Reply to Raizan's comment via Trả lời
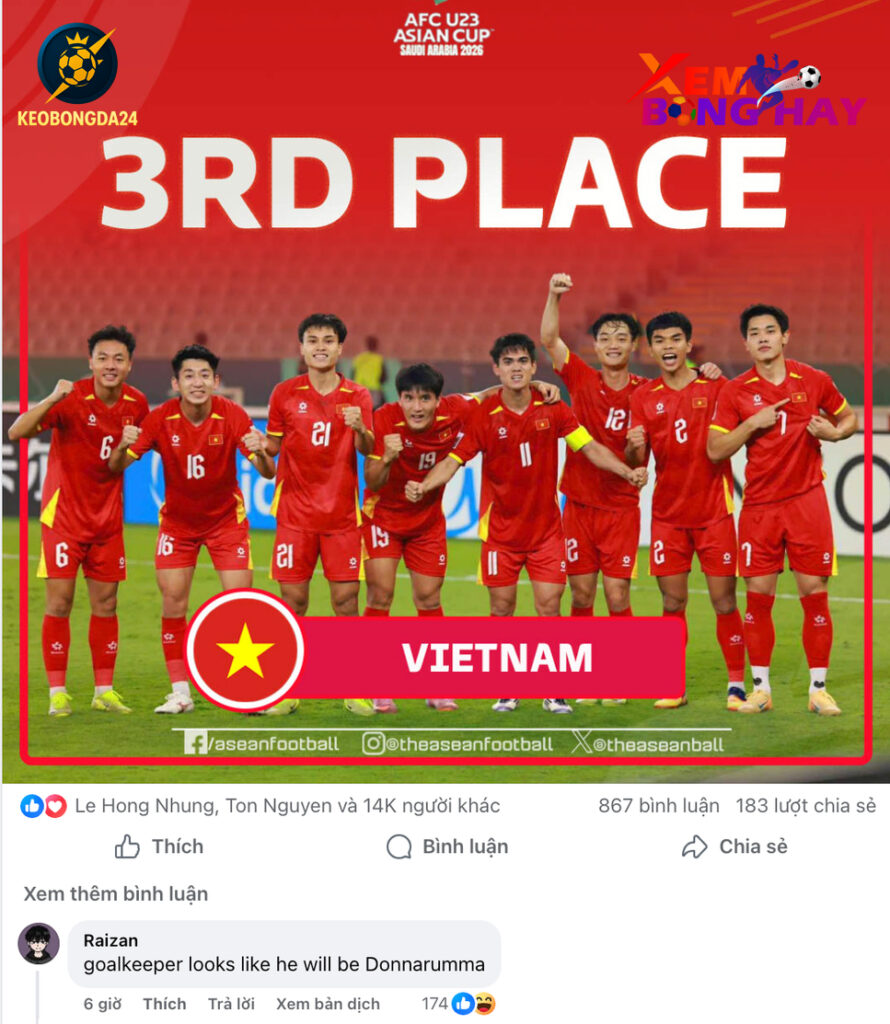 231,1004
